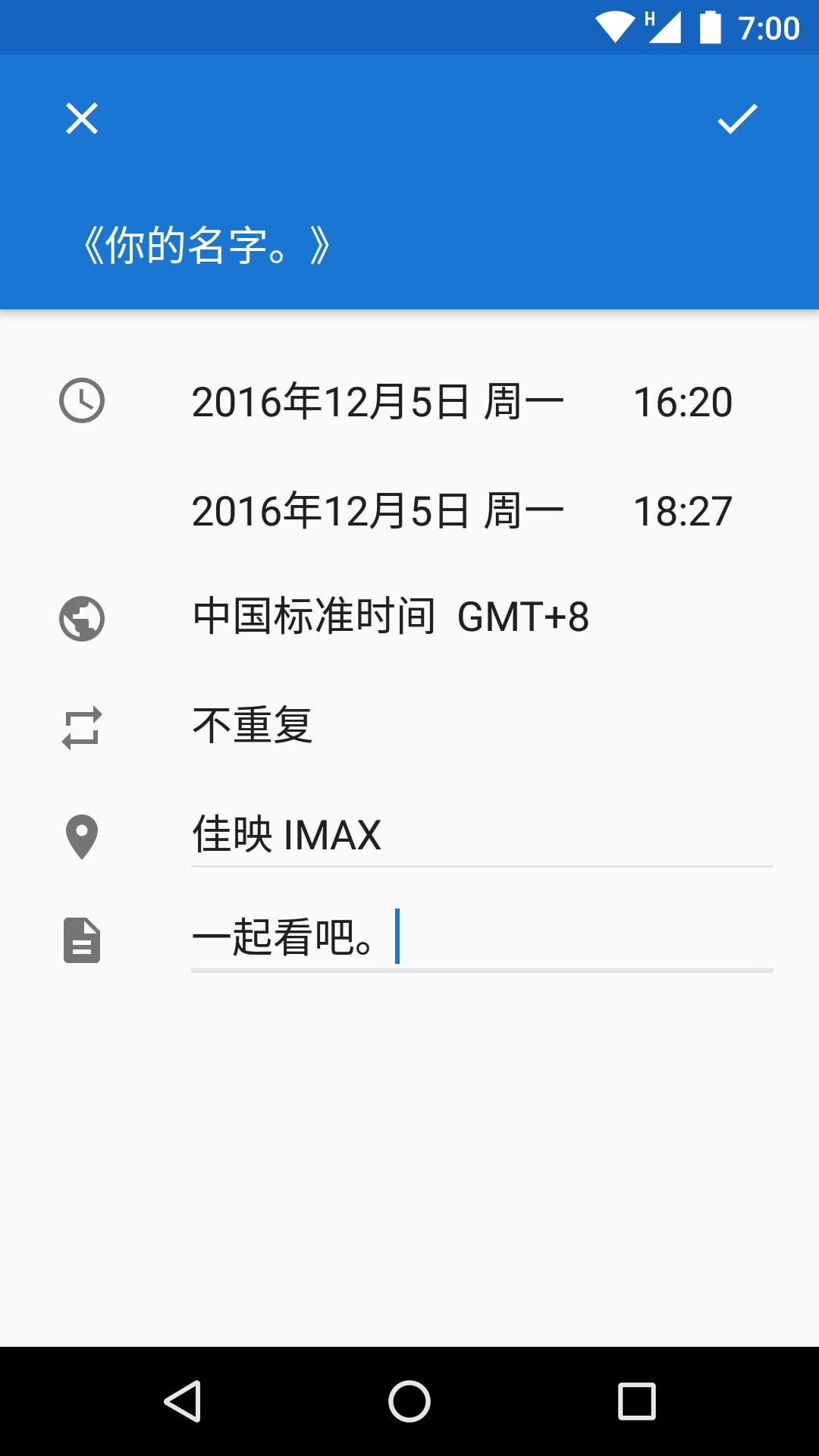Change the end date on the 18:27 row
This screenshot has width=819, height=1456.
click(378, 510)
